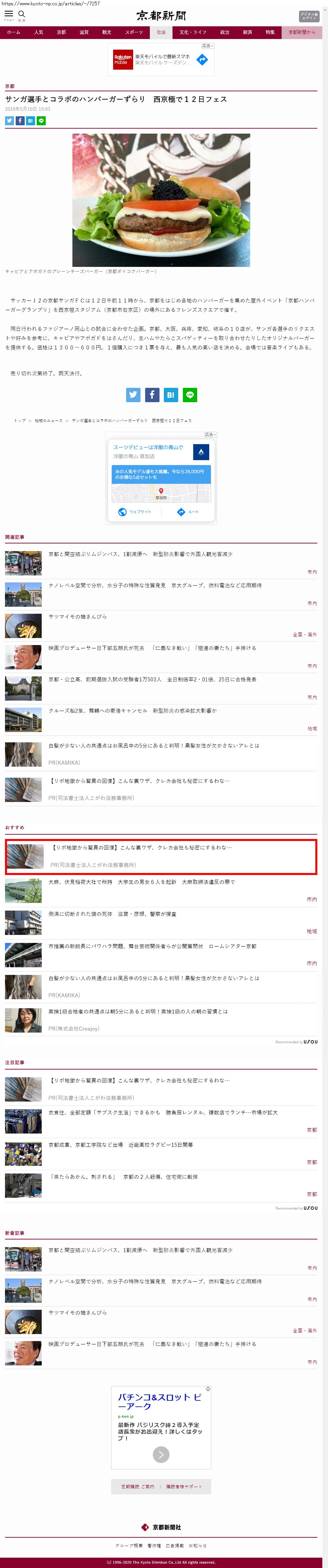Open the 購読者様サポート link
This screenshot has width=328, height=1568.
[x=184, y=1486]
